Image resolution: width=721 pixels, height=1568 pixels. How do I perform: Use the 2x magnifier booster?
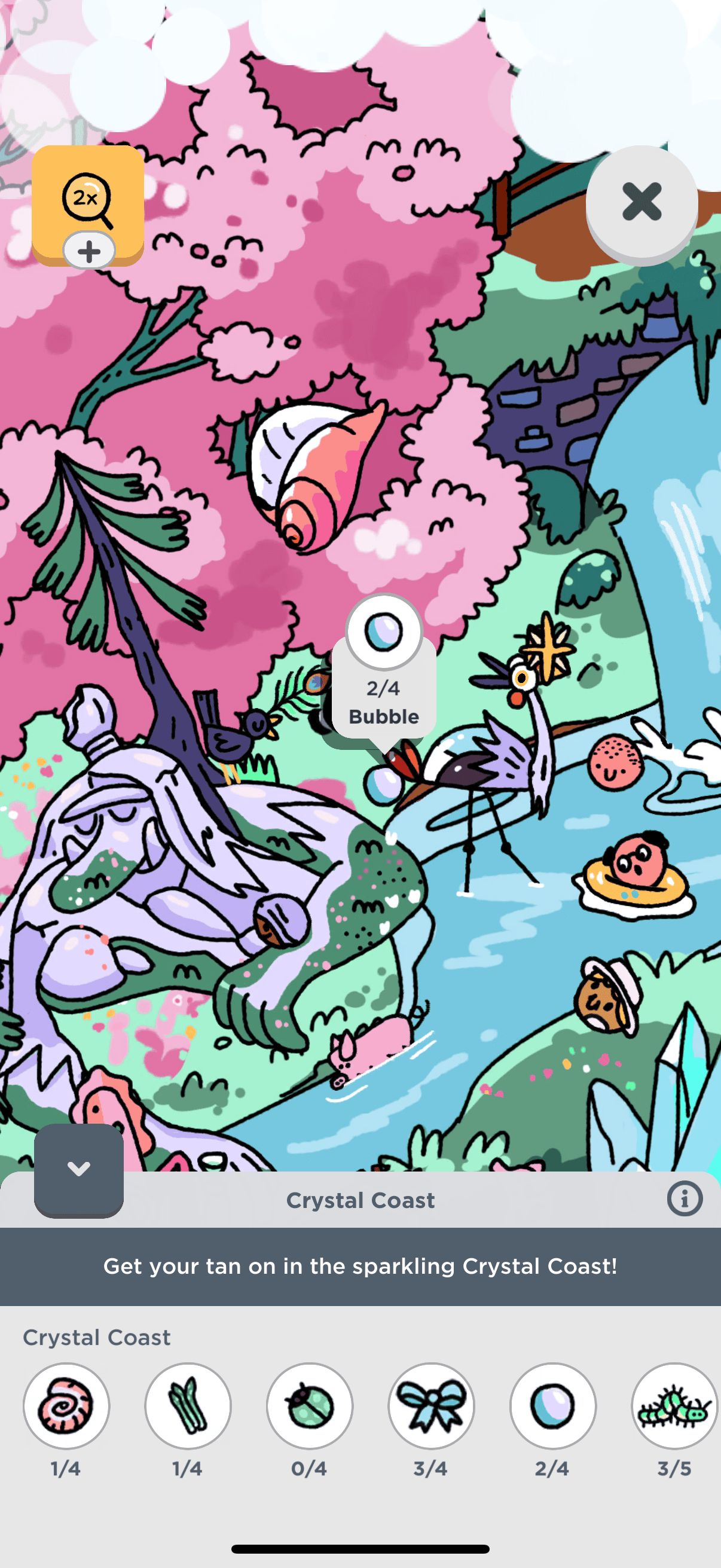(88, 201)
